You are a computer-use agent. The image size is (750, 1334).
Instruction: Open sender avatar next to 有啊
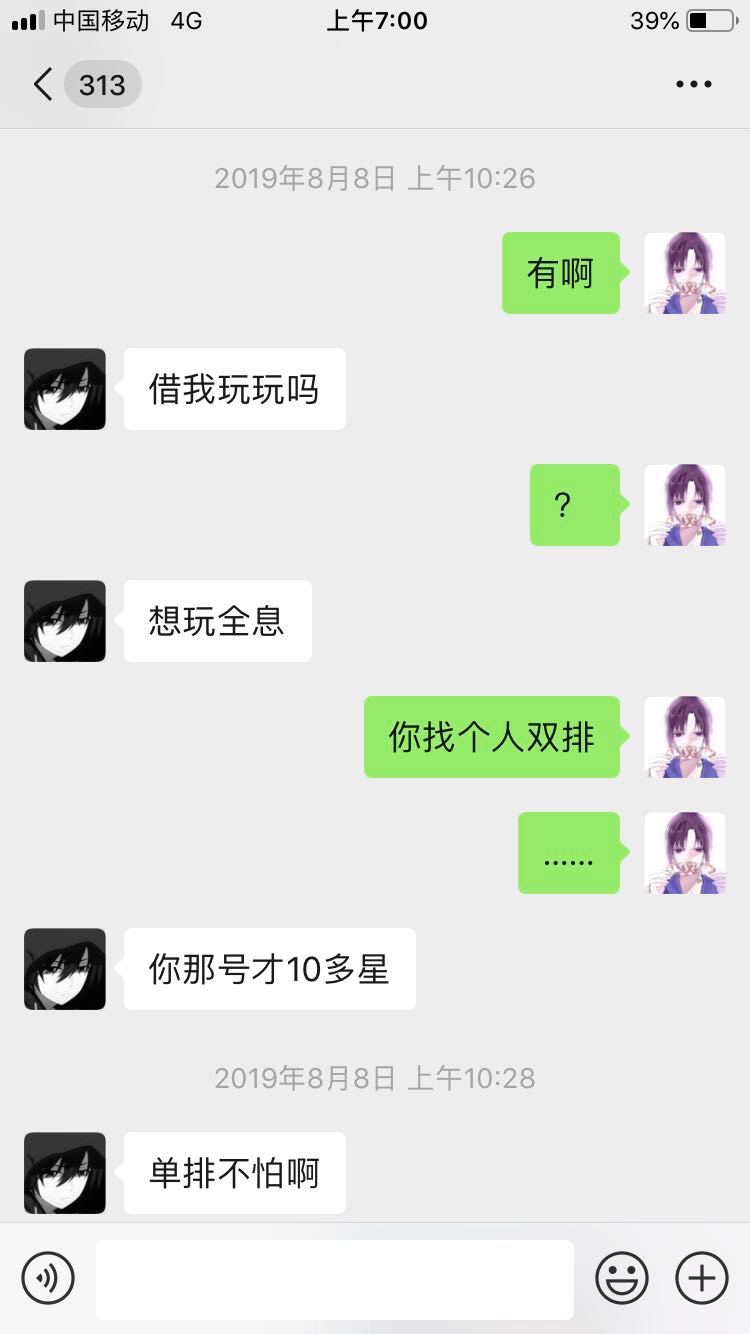point(685,273)
